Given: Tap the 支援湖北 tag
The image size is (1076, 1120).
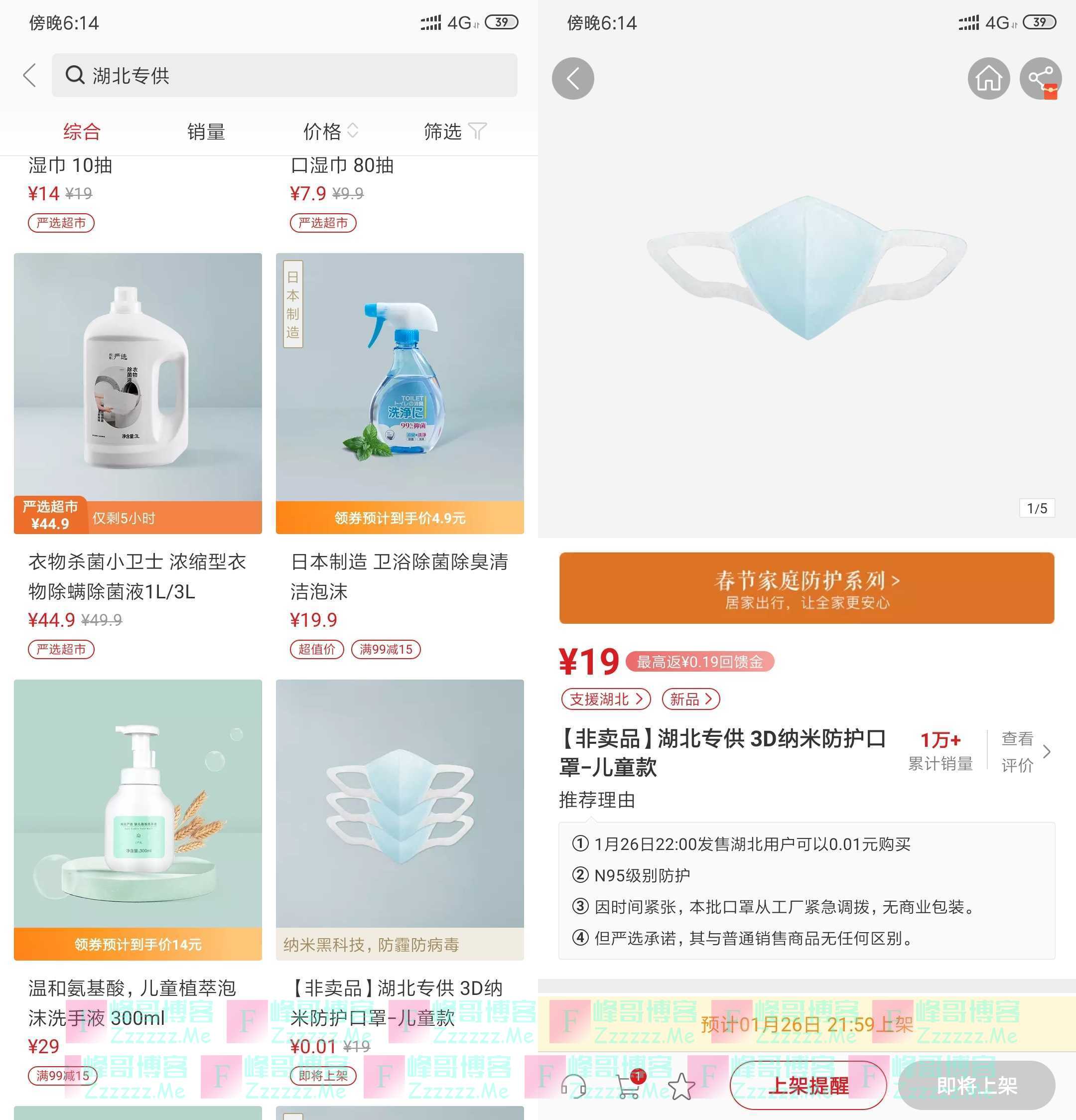Looking at the screenshot, I should pos(606,699).
